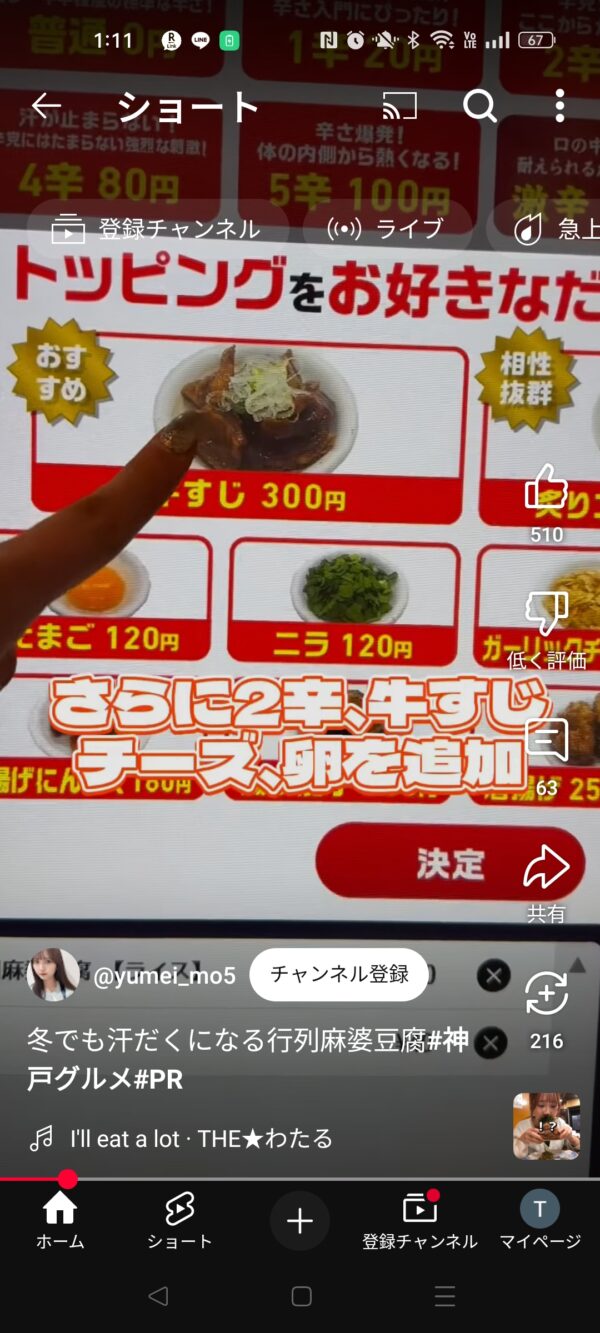Select the ライブ chip

tap(386, 229)
